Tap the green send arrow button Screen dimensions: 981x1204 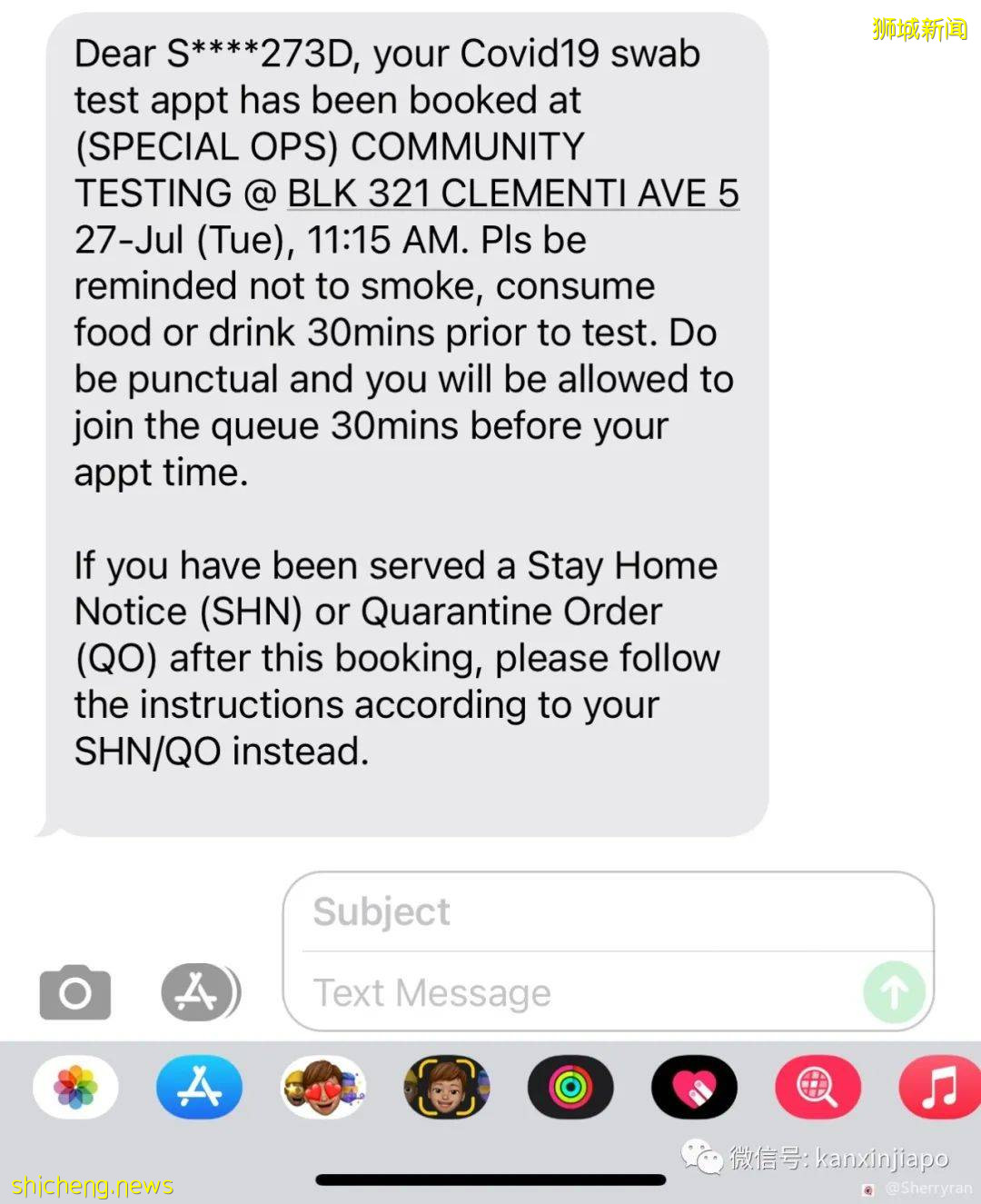pos(894,992)
